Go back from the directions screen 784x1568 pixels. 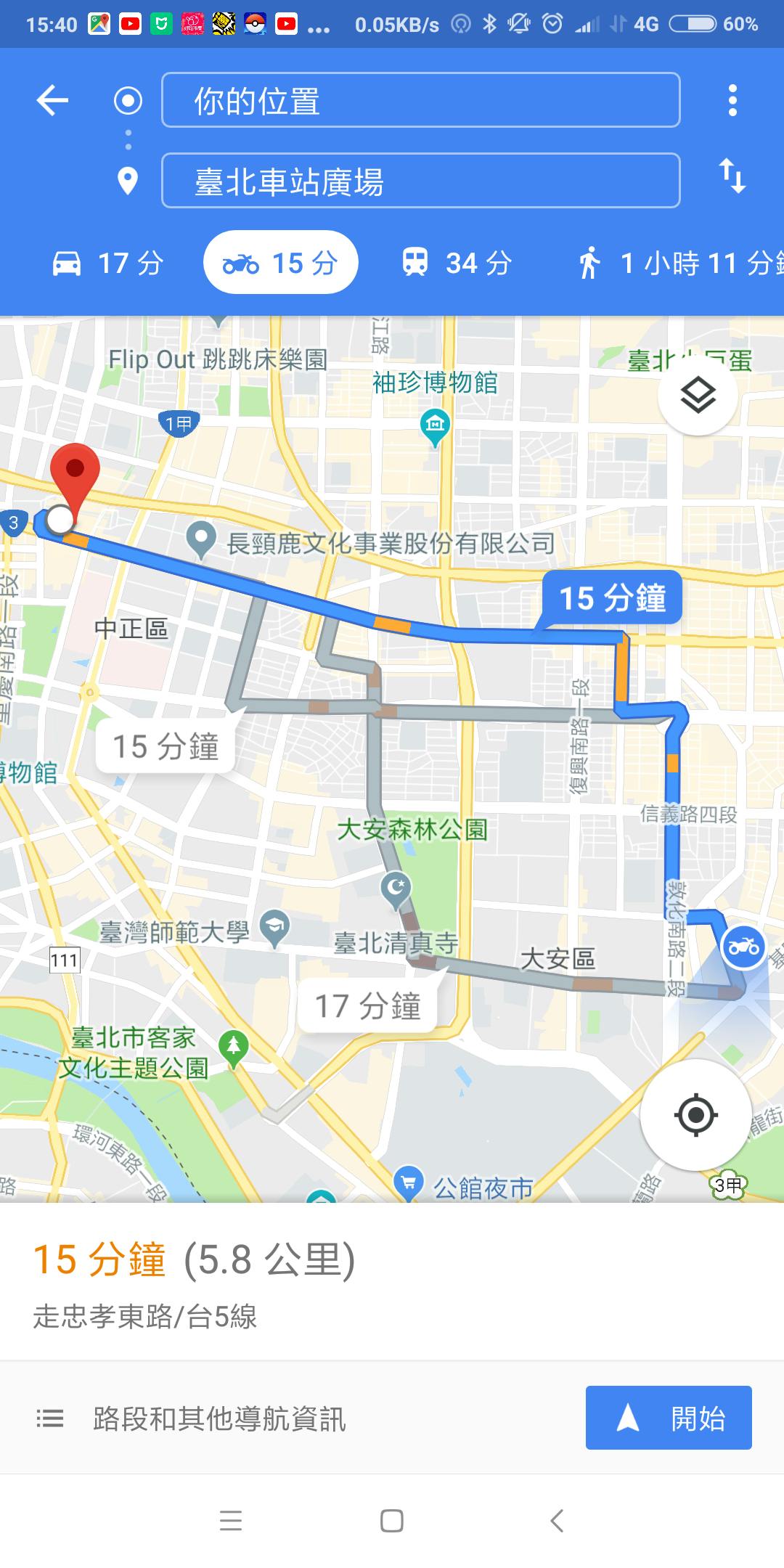[52, 100]
